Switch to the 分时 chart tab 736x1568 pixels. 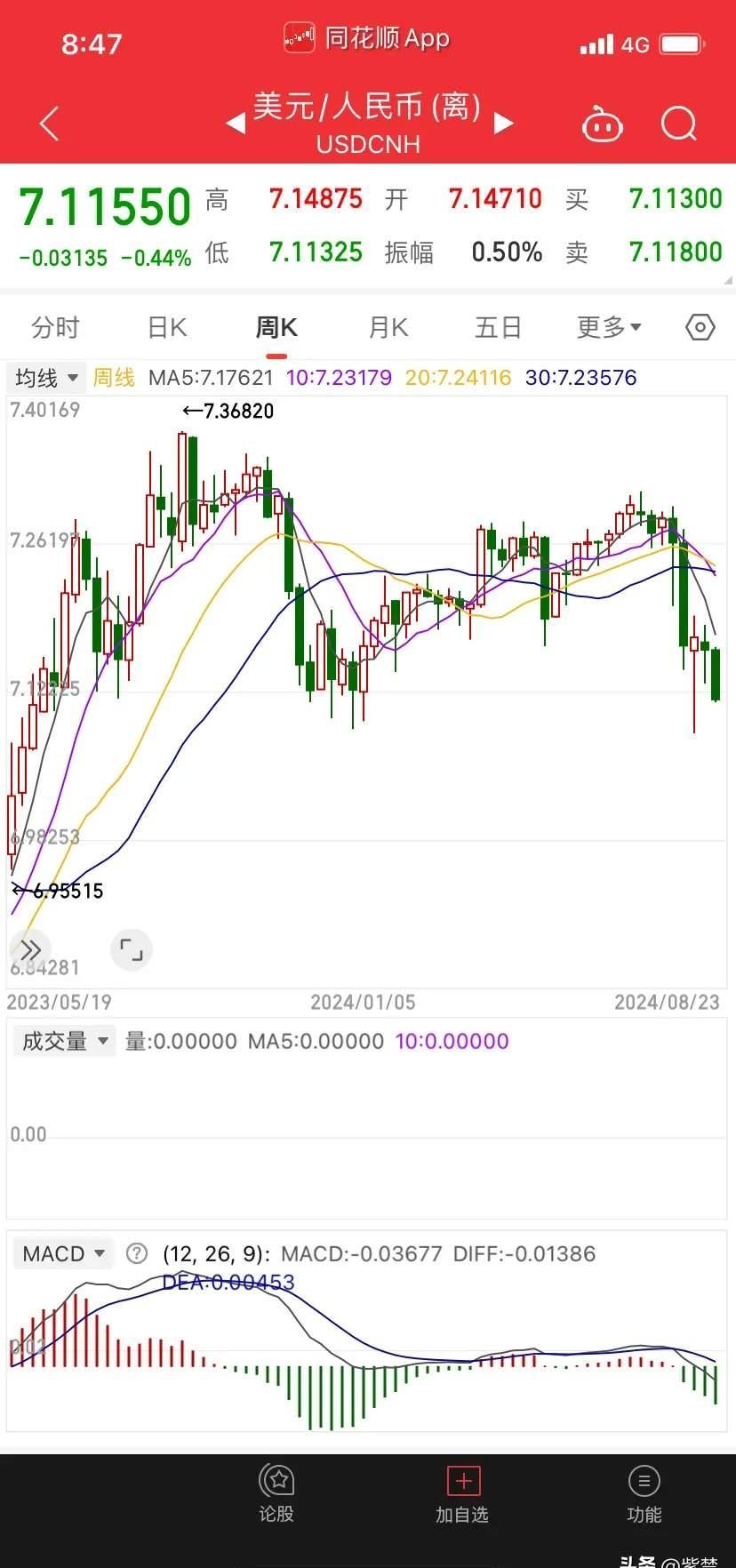tap(55, 328)
